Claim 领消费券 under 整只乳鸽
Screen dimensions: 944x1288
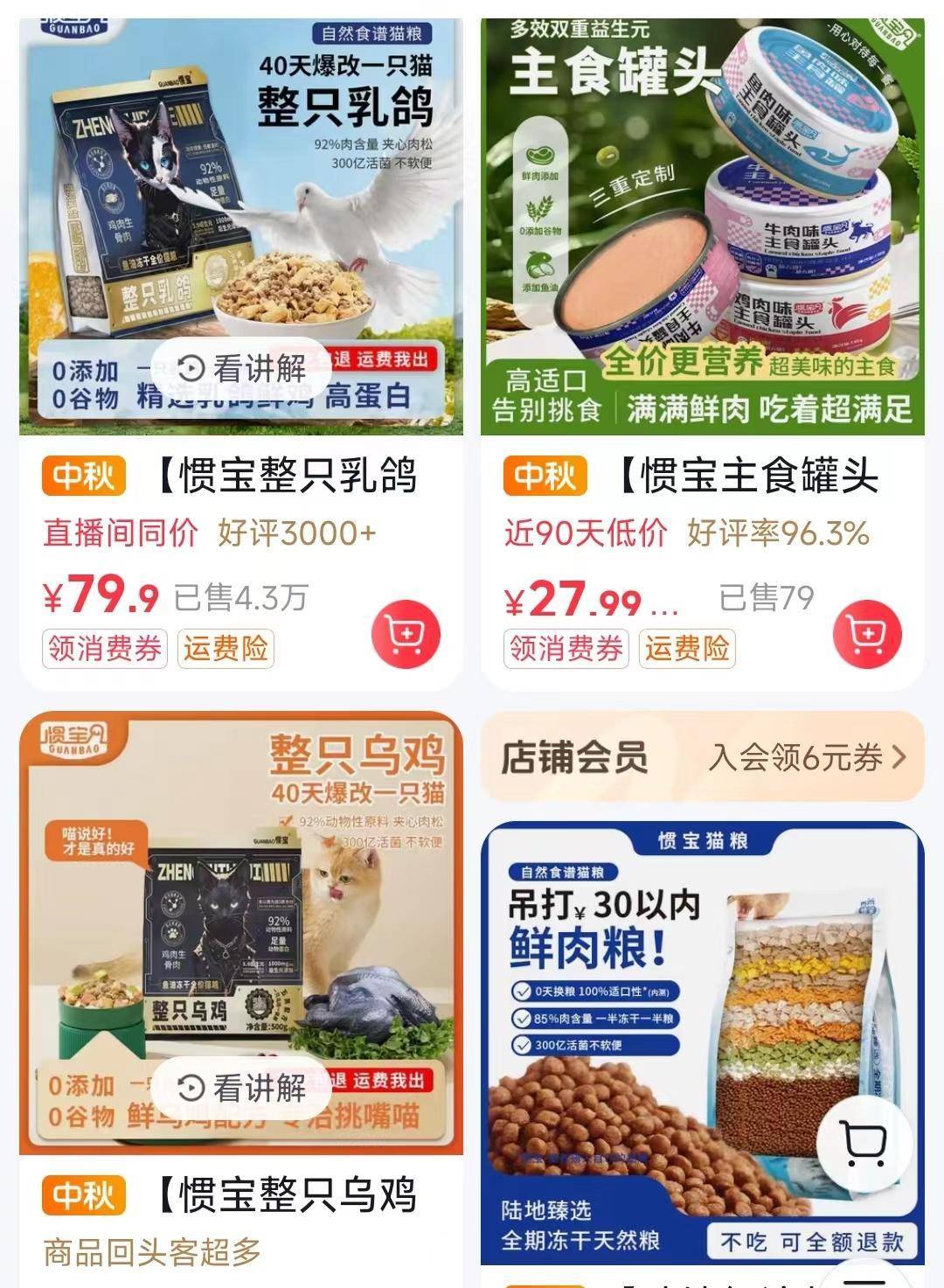coord(105,649)
